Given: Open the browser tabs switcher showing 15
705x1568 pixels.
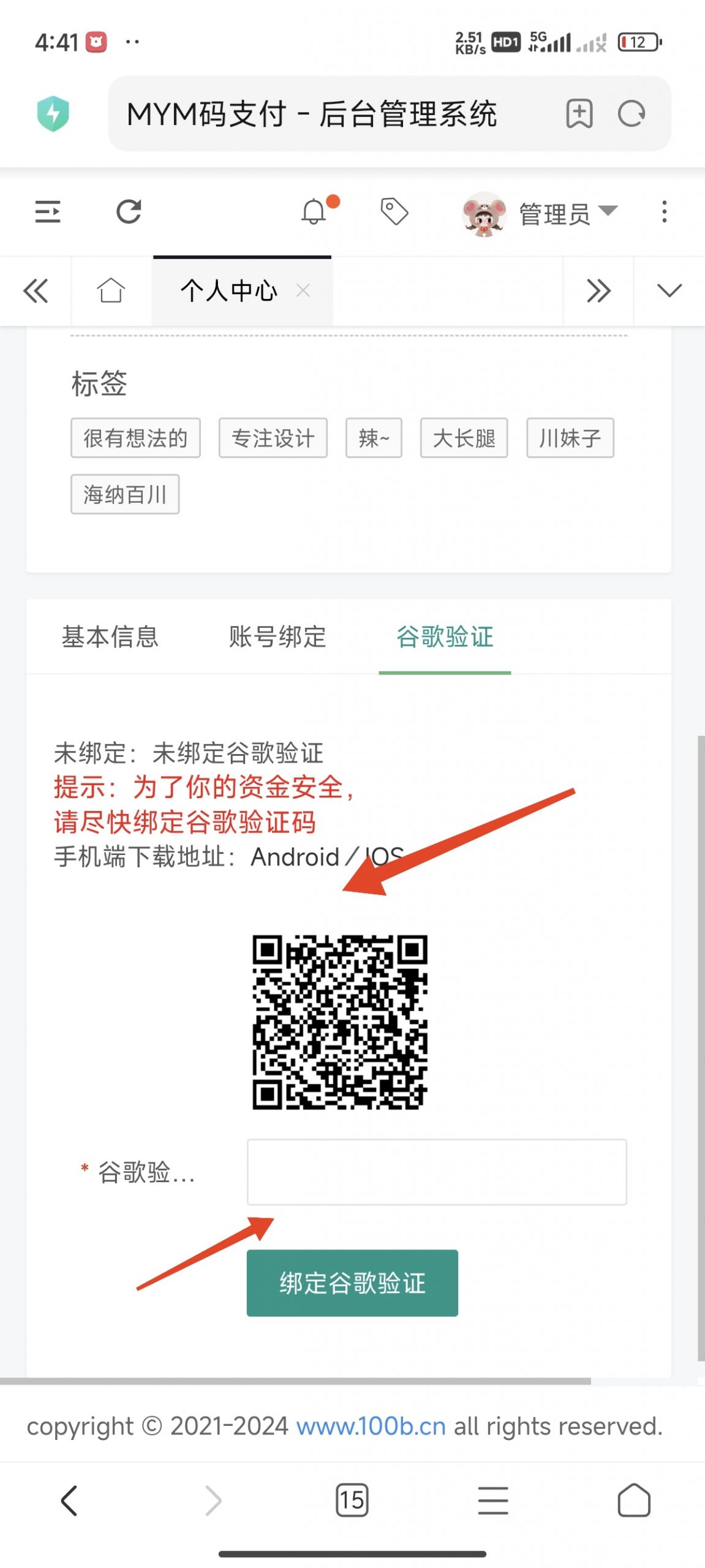Looking at the screenshot, I should (x=352, y=1500).
